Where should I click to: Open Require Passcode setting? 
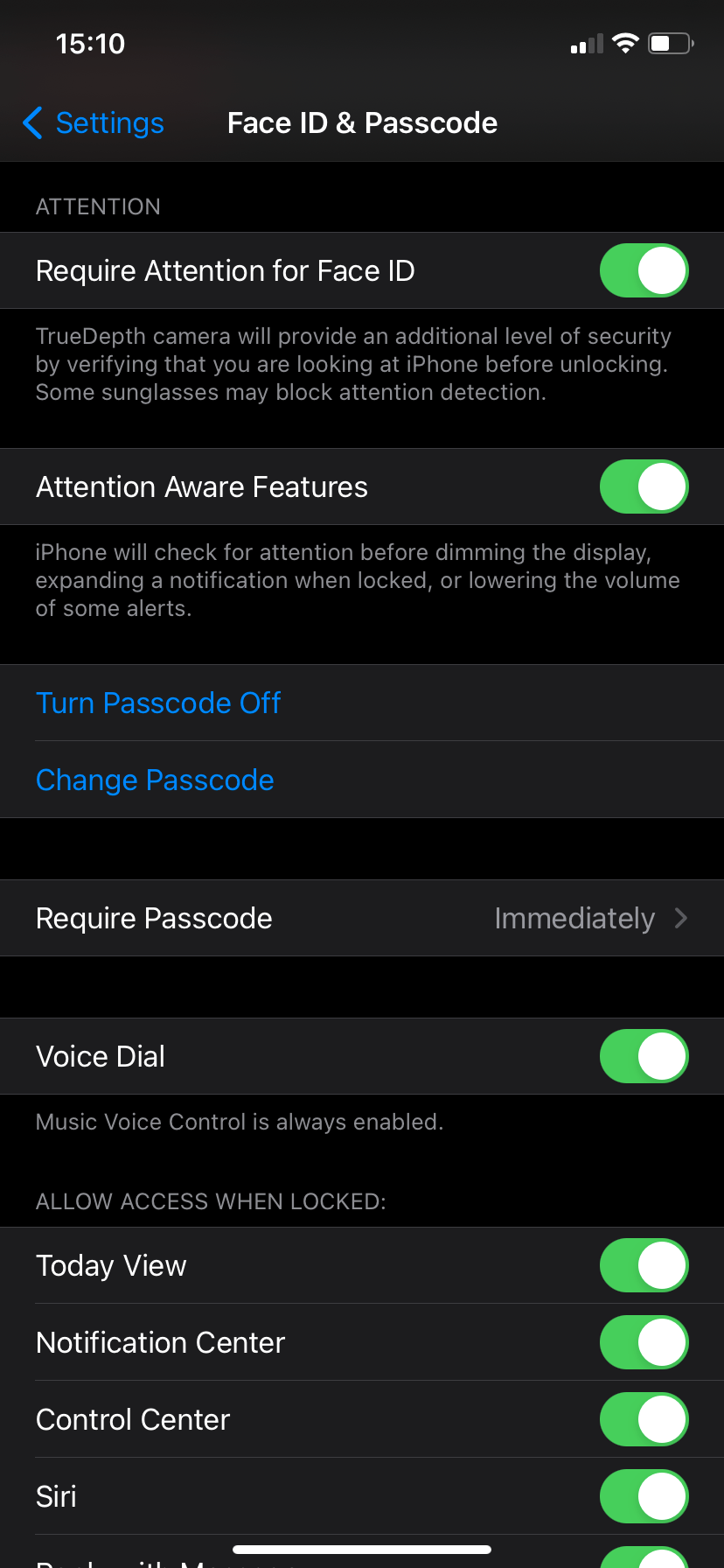pos(362,918)
